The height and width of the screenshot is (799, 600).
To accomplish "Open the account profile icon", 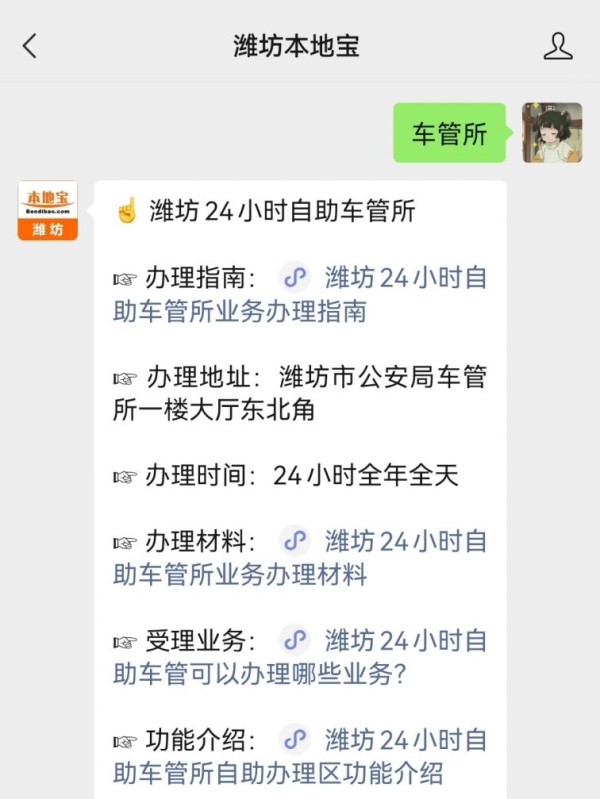I will (x=557, y=45).
